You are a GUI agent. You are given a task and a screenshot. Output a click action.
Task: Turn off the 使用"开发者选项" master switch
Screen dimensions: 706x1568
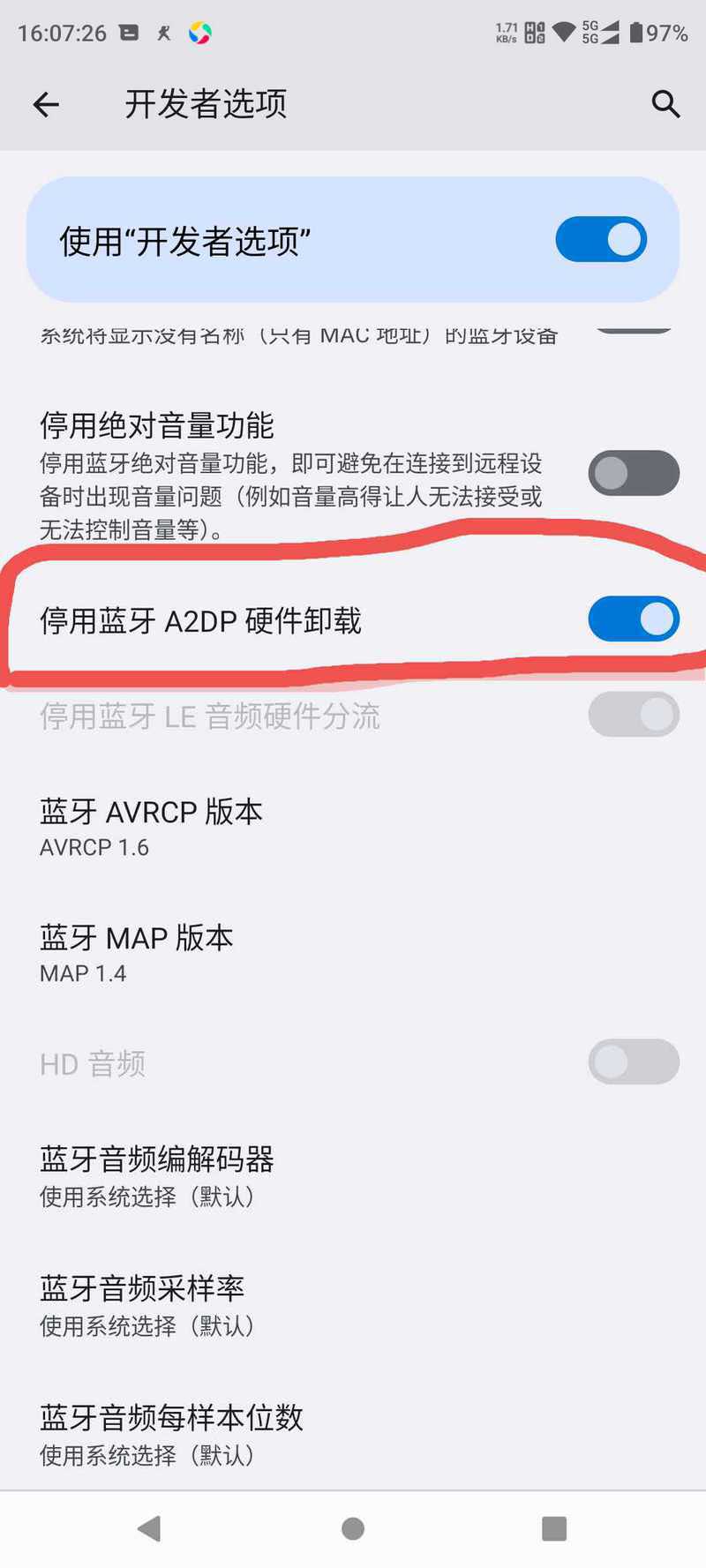point(601,240)
